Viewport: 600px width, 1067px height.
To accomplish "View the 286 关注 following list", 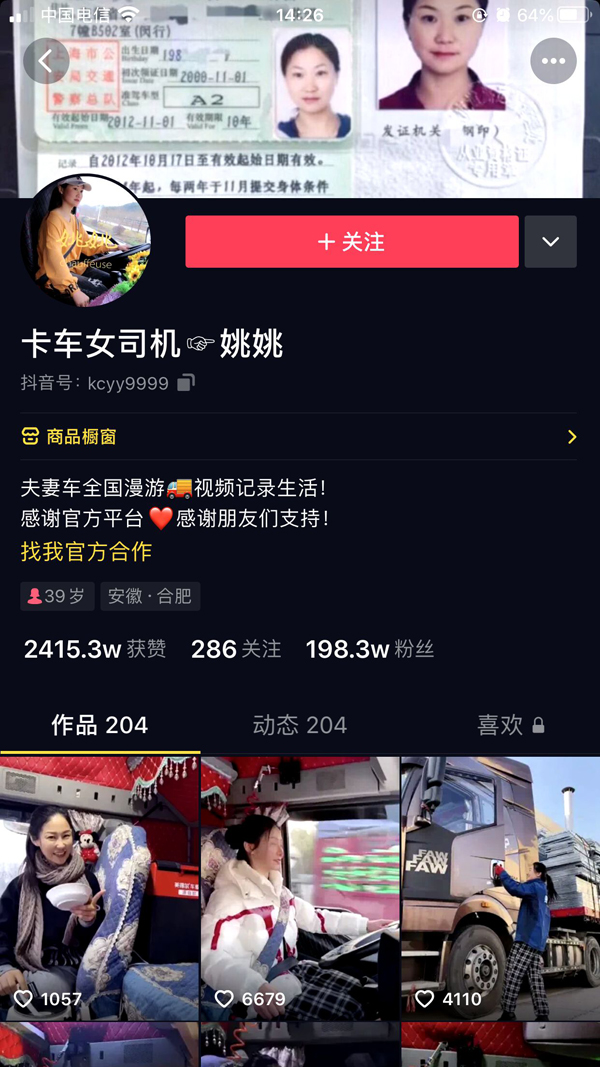I will (236, 649).
